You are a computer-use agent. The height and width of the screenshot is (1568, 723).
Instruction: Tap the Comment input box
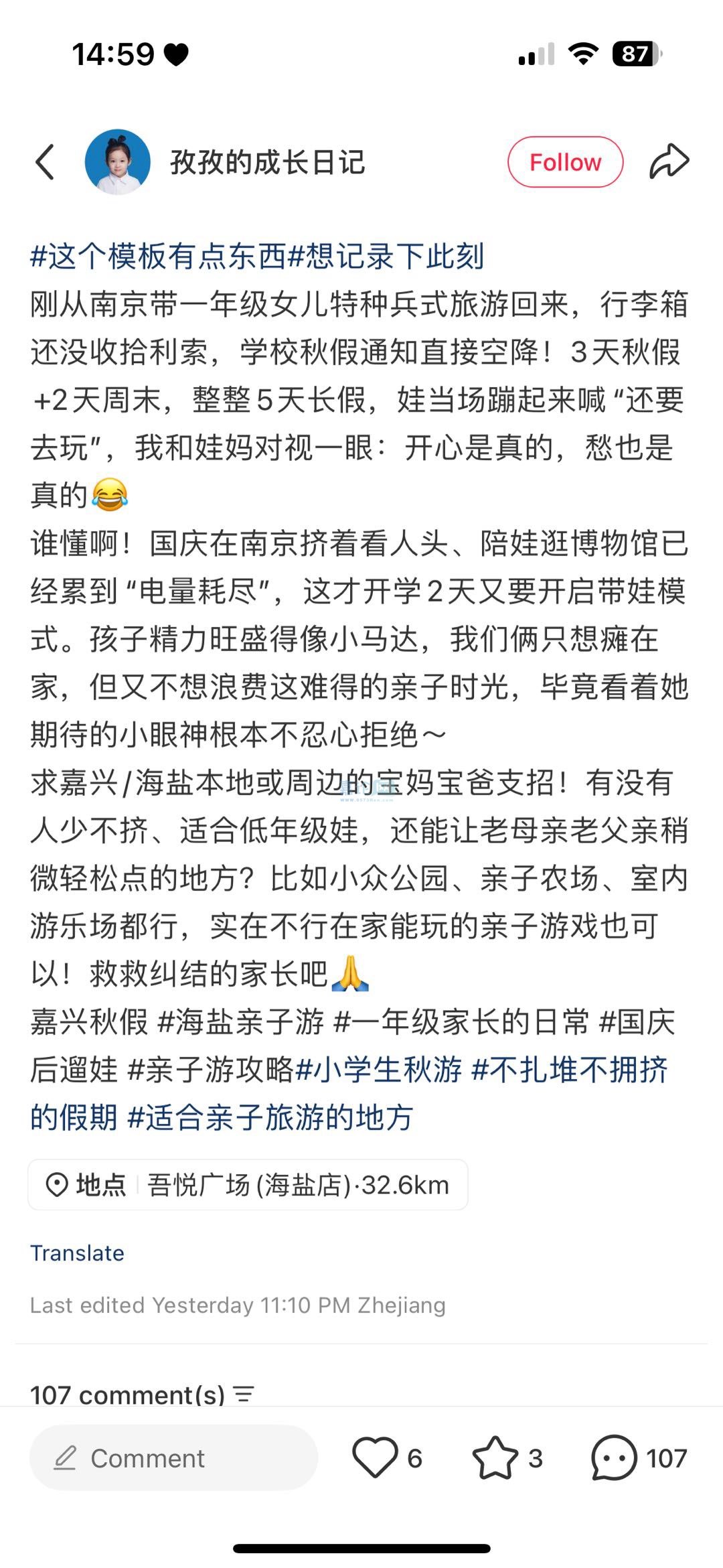pyautogui.click(x=173, y=1458)
